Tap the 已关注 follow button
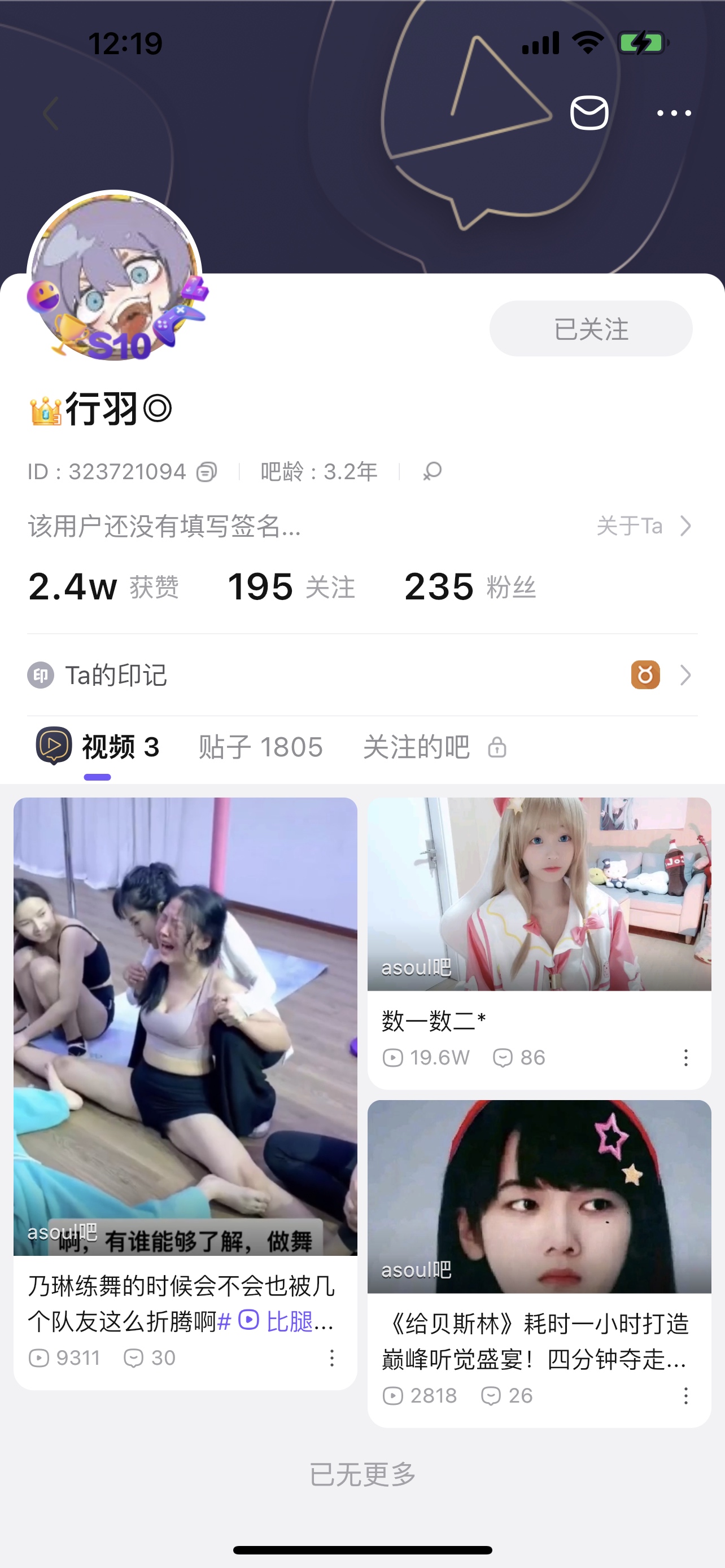 coord(591,329)
